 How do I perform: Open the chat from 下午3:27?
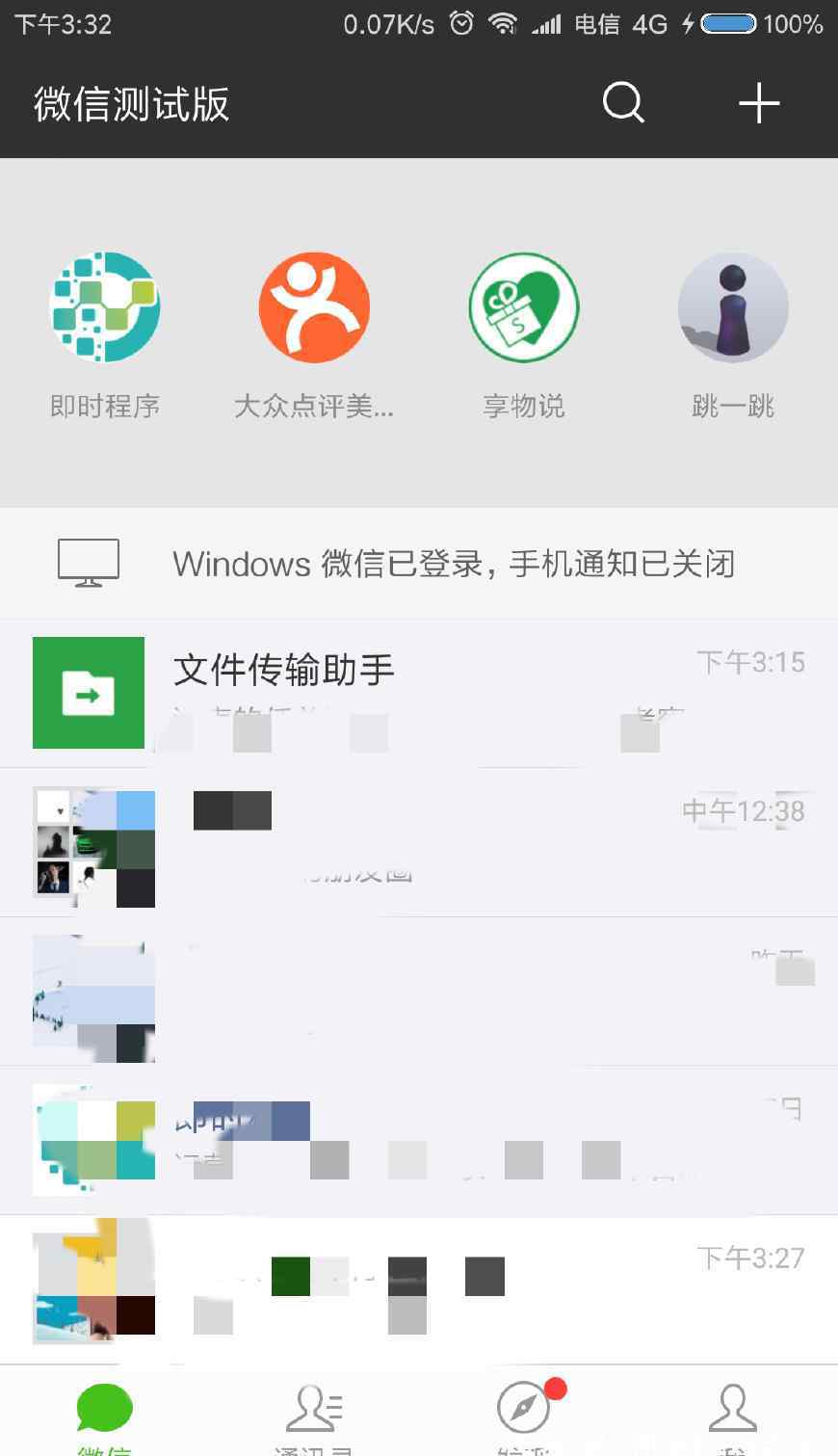(x=419, y=1288)
